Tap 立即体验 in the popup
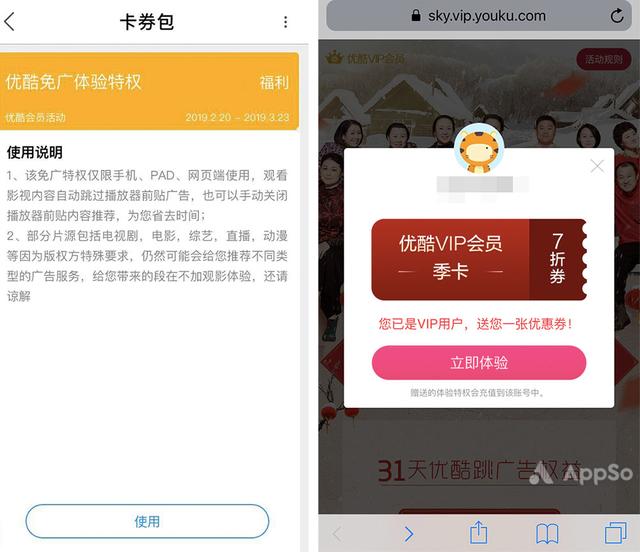 478,363
